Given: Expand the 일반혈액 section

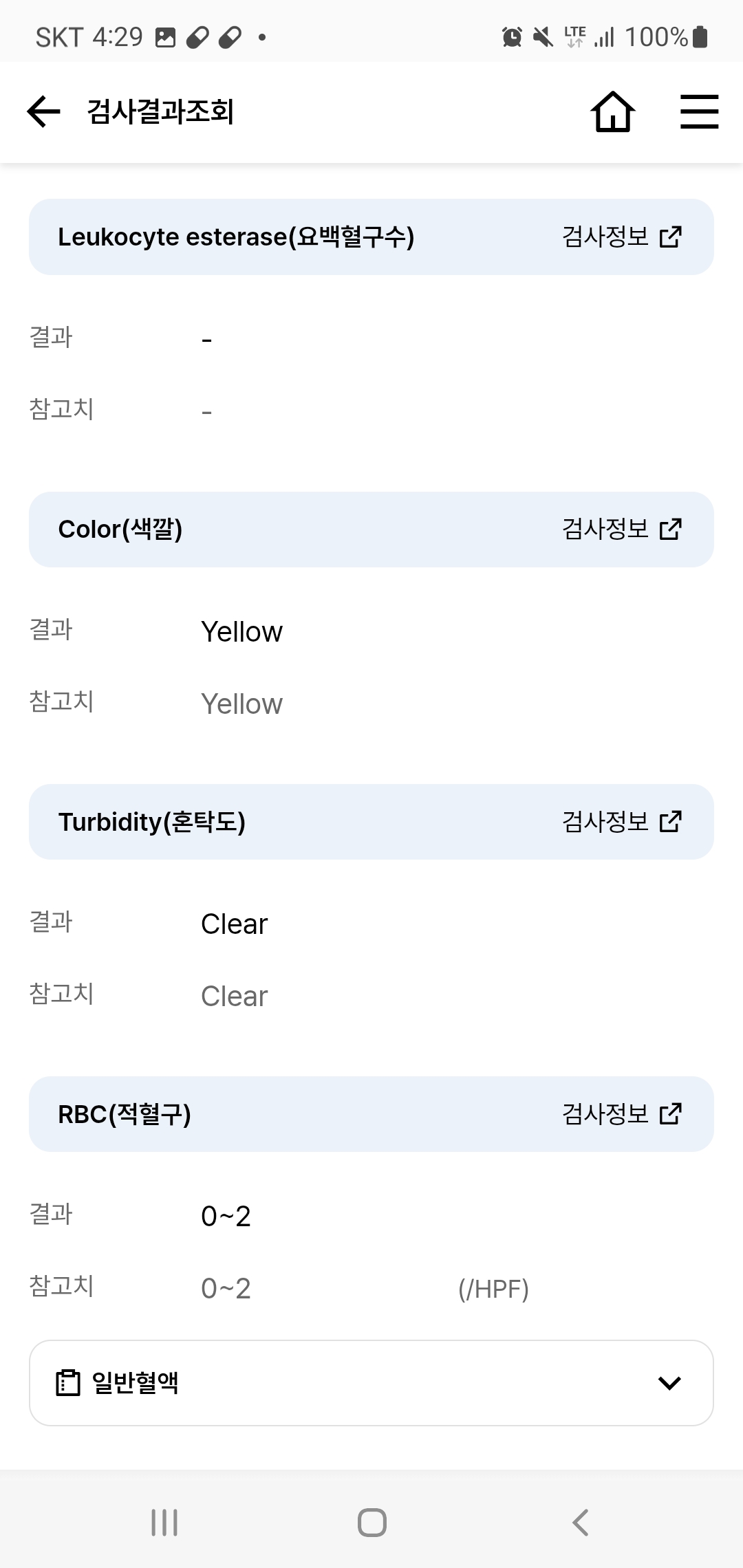Looking at the screenshot, I should click(371, 1383).
